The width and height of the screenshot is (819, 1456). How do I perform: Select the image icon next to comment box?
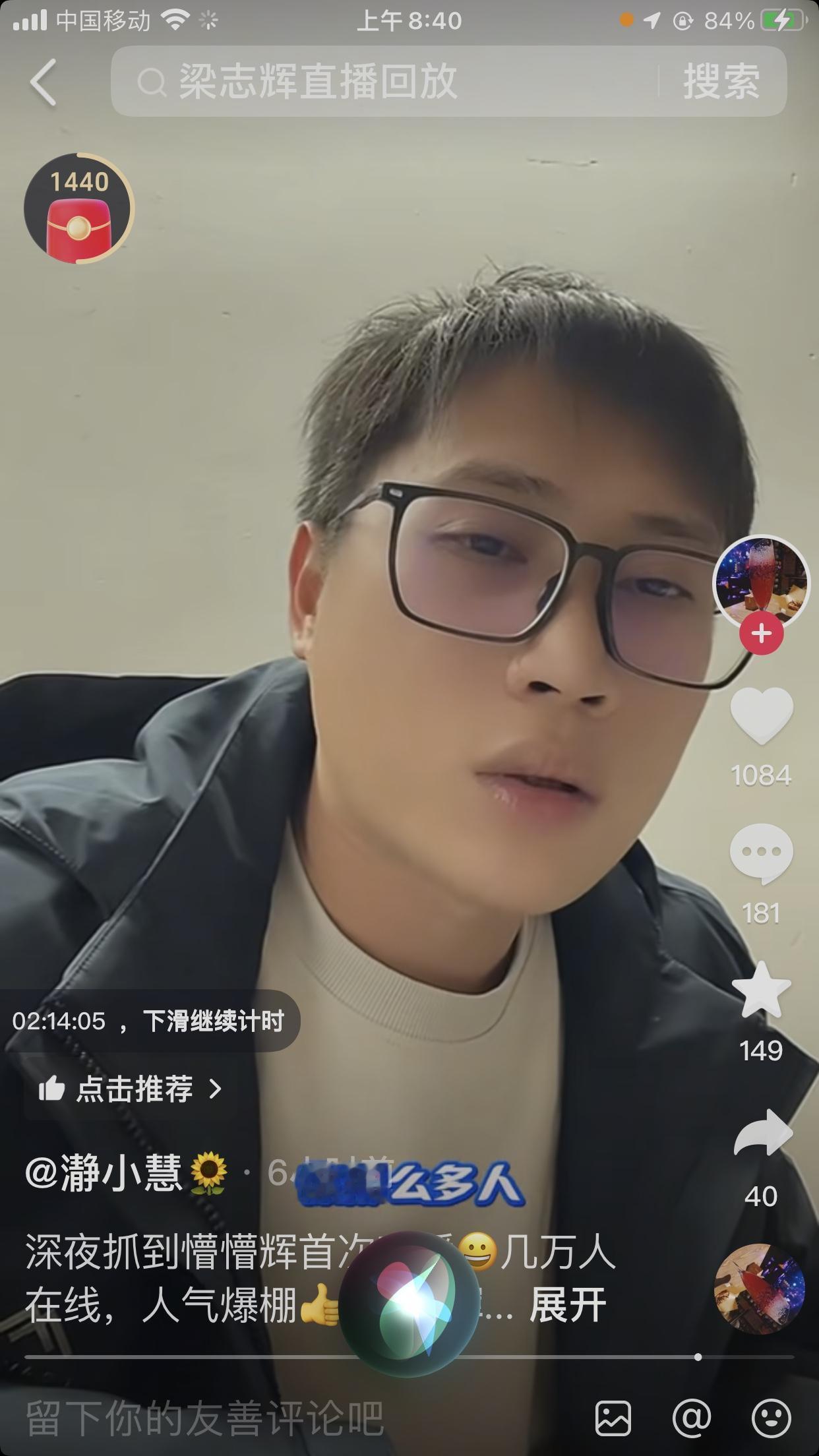(615, 1418)
